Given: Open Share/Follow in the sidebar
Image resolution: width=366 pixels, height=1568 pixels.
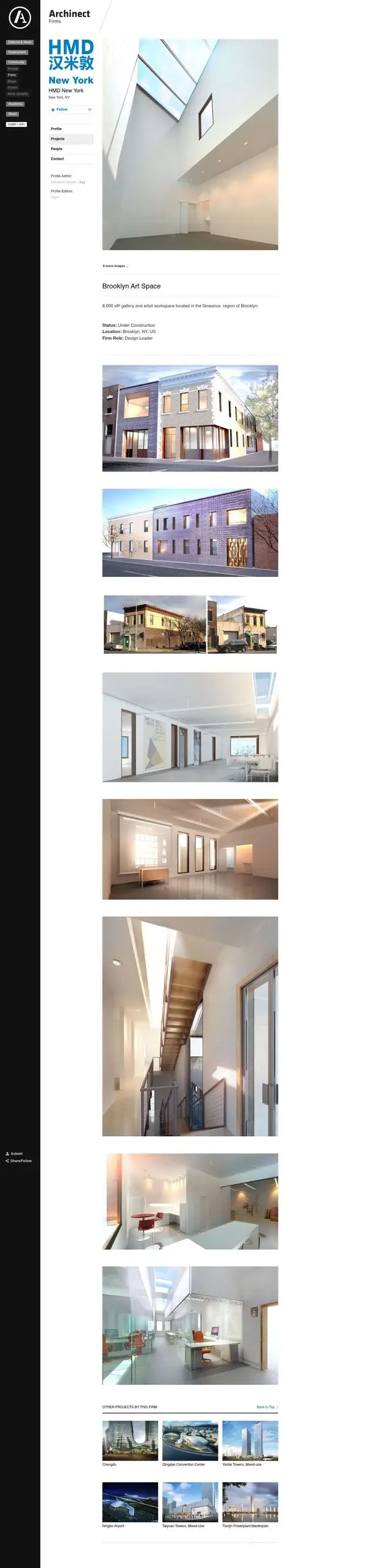Looking at the screenshot, I should pos(19,1161).
